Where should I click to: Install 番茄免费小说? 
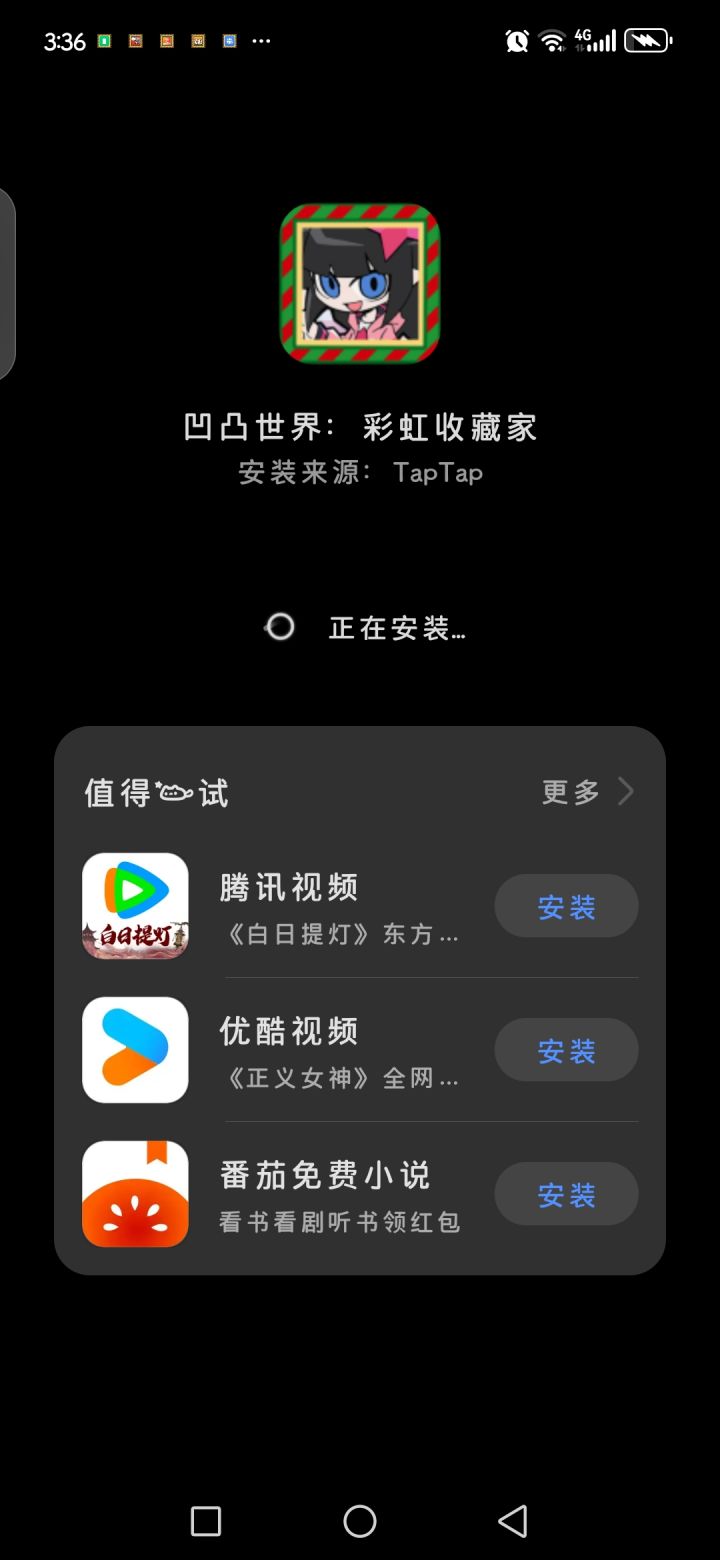(x=566, y=1194)
